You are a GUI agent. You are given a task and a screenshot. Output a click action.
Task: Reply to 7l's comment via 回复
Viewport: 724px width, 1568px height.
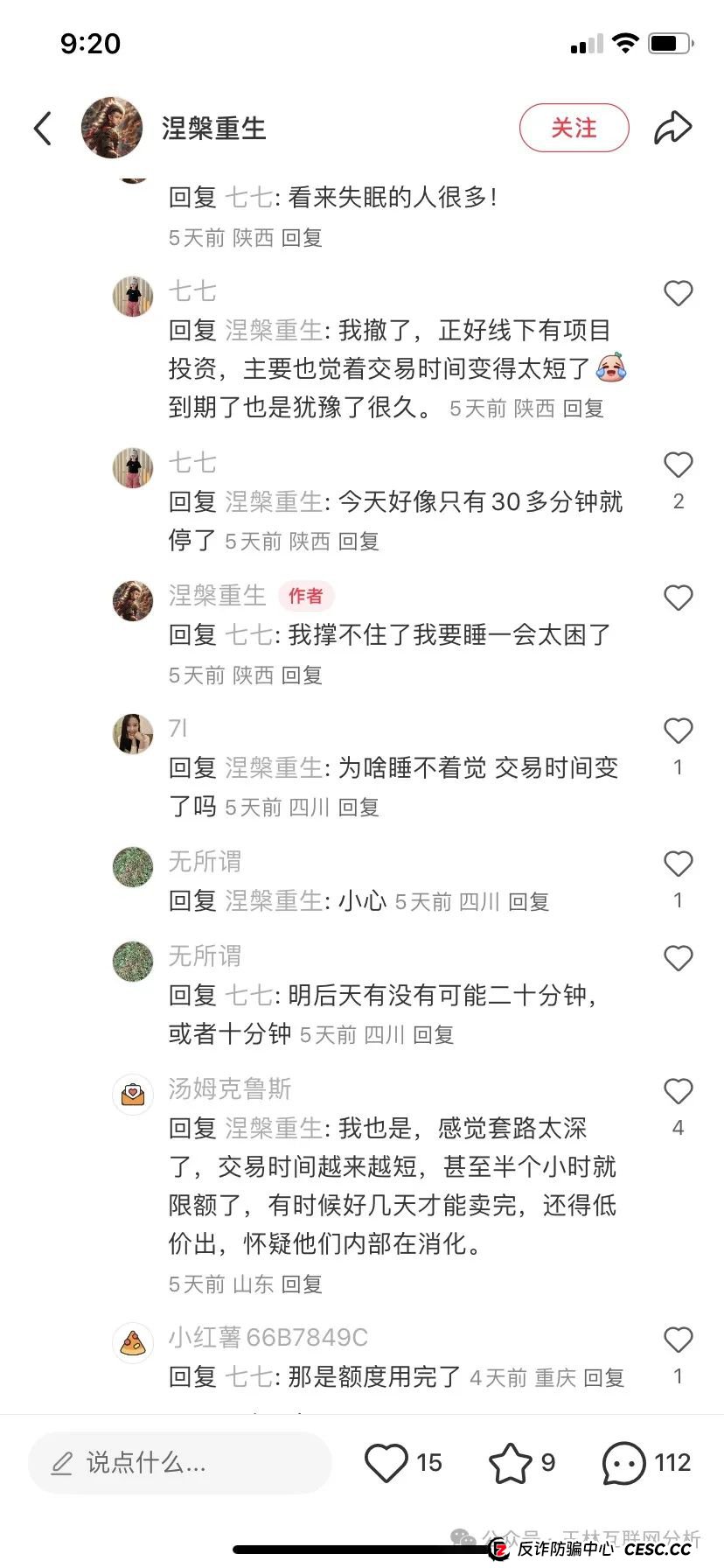tap(359, 808)
